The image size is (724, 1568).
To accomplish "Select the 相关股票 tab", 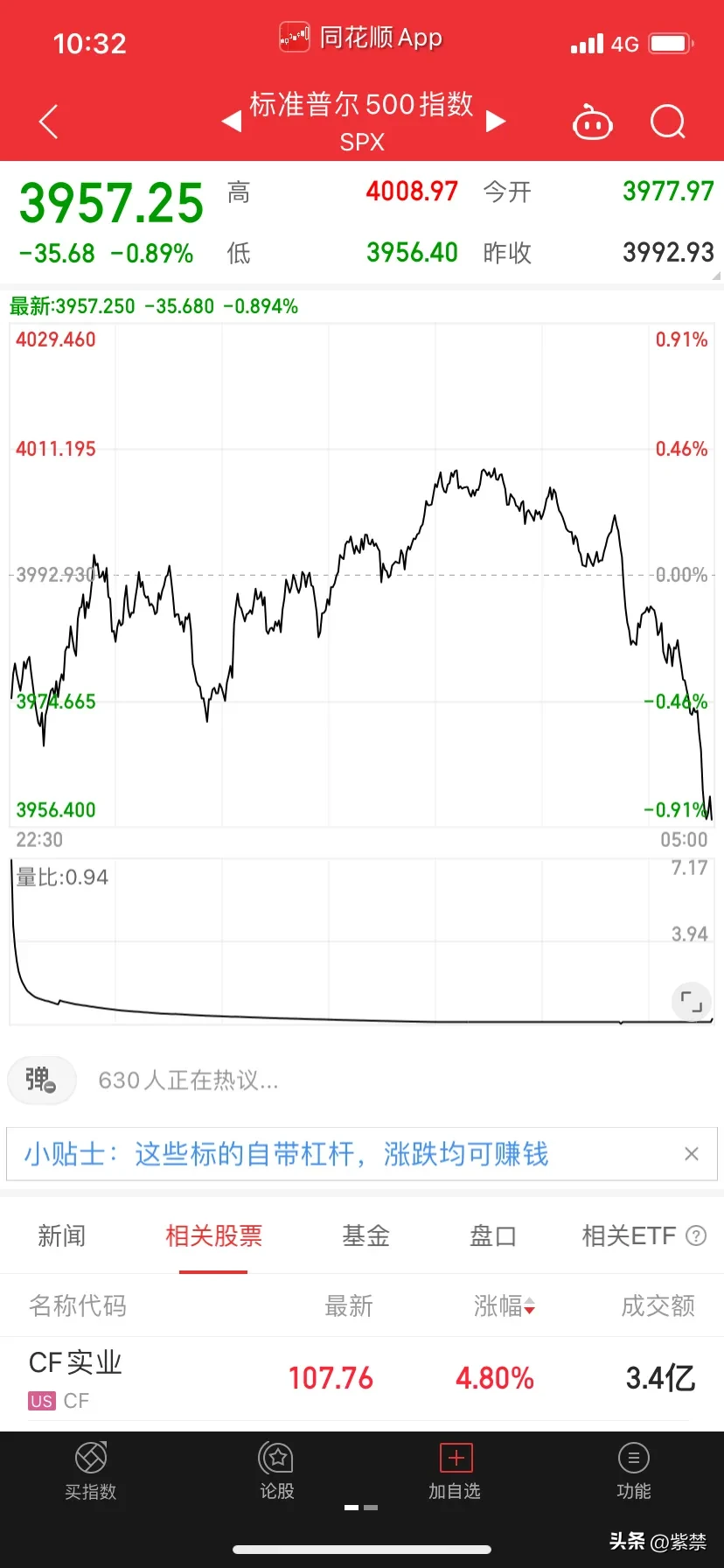I will (x=213, y=1235).
